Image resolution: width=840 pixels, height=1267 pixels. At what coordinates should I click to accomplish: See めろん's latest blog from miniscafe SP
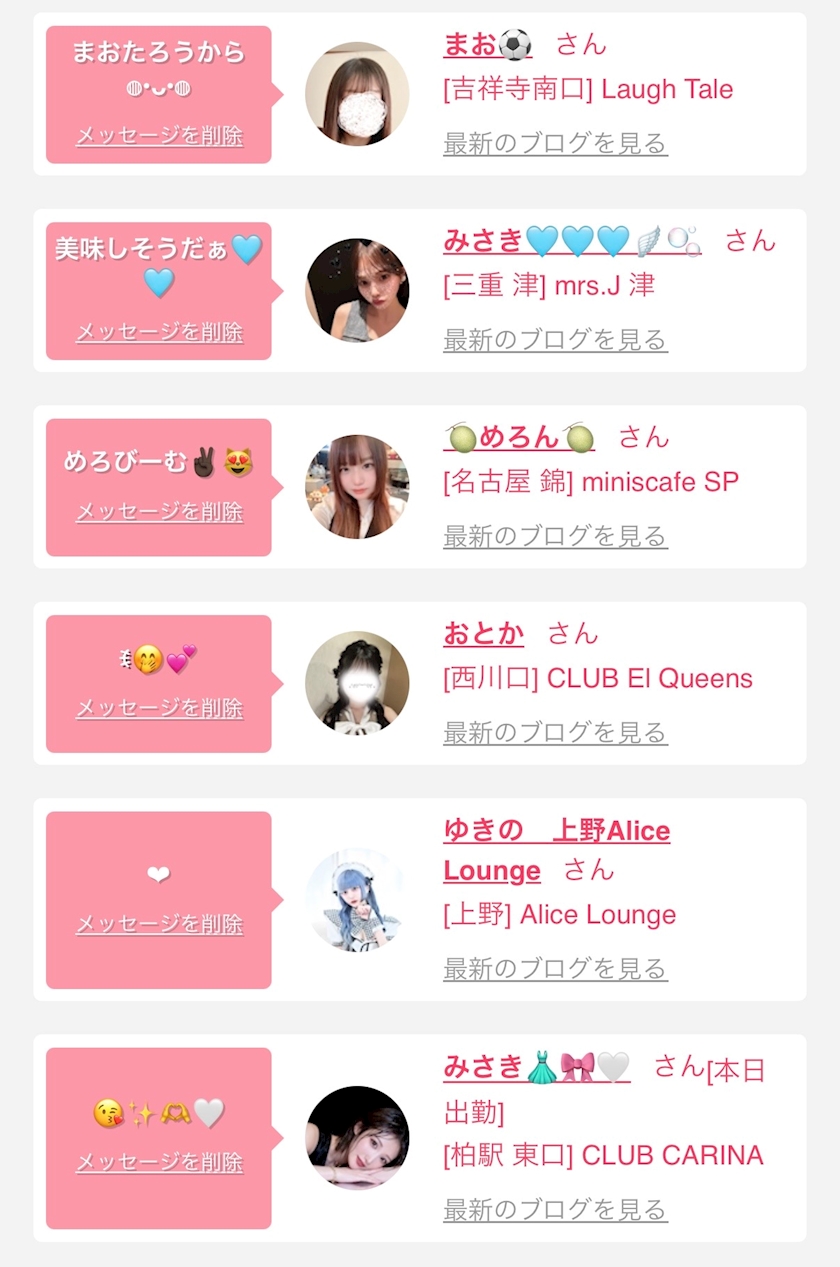(555, 537)
